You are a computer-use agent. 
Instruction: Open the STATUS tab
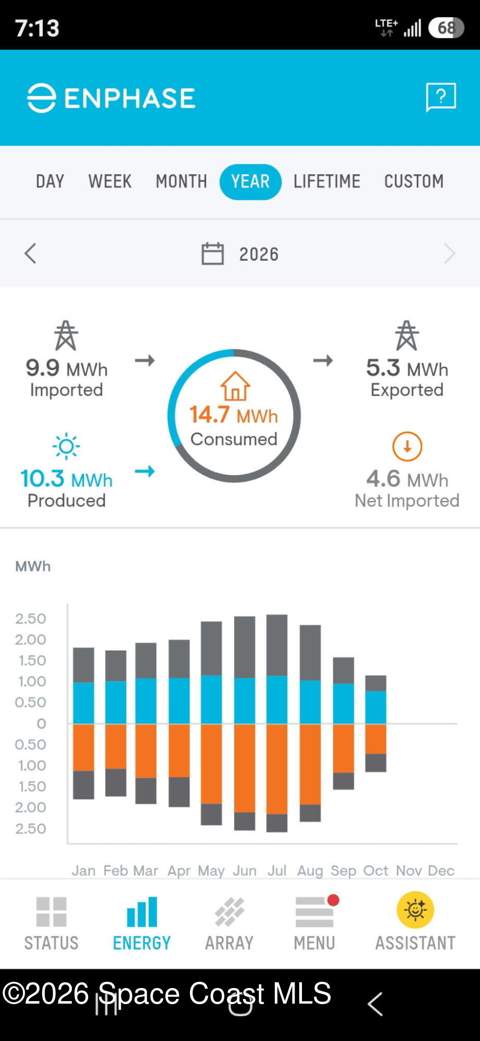click(51, 923)
